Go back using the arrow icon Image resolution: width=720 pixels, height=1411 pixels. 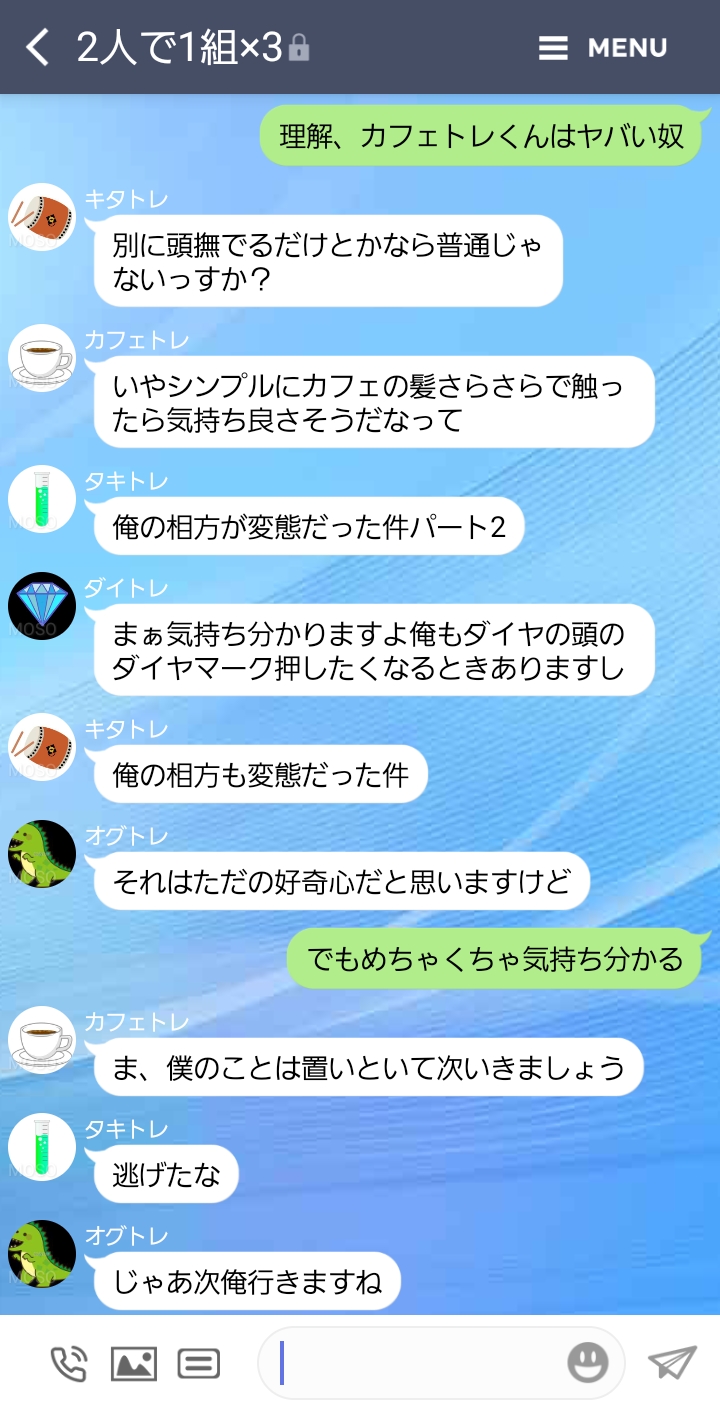(x=37, y=47)
